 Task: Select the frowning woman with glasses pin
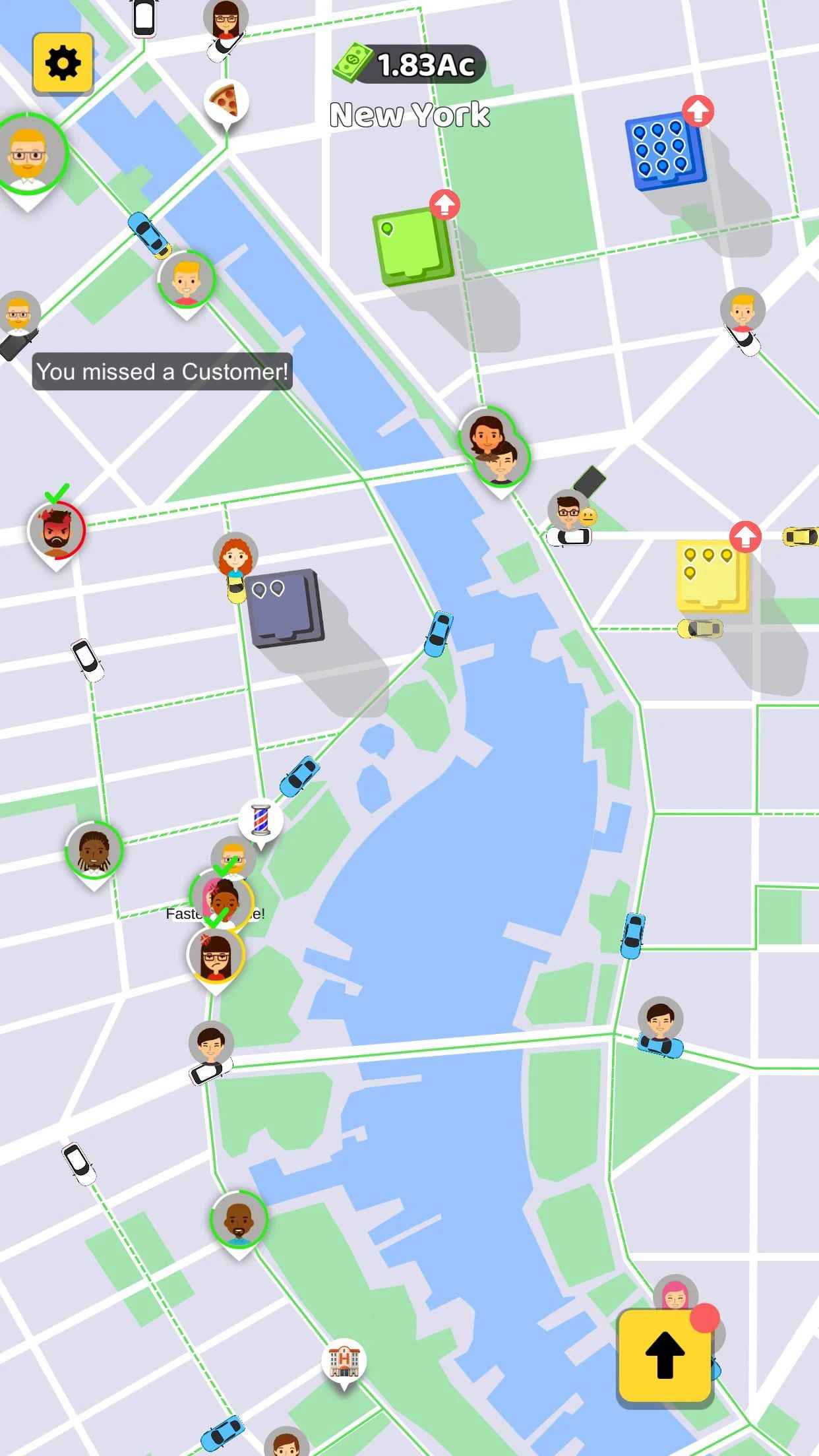click(216, 956)
